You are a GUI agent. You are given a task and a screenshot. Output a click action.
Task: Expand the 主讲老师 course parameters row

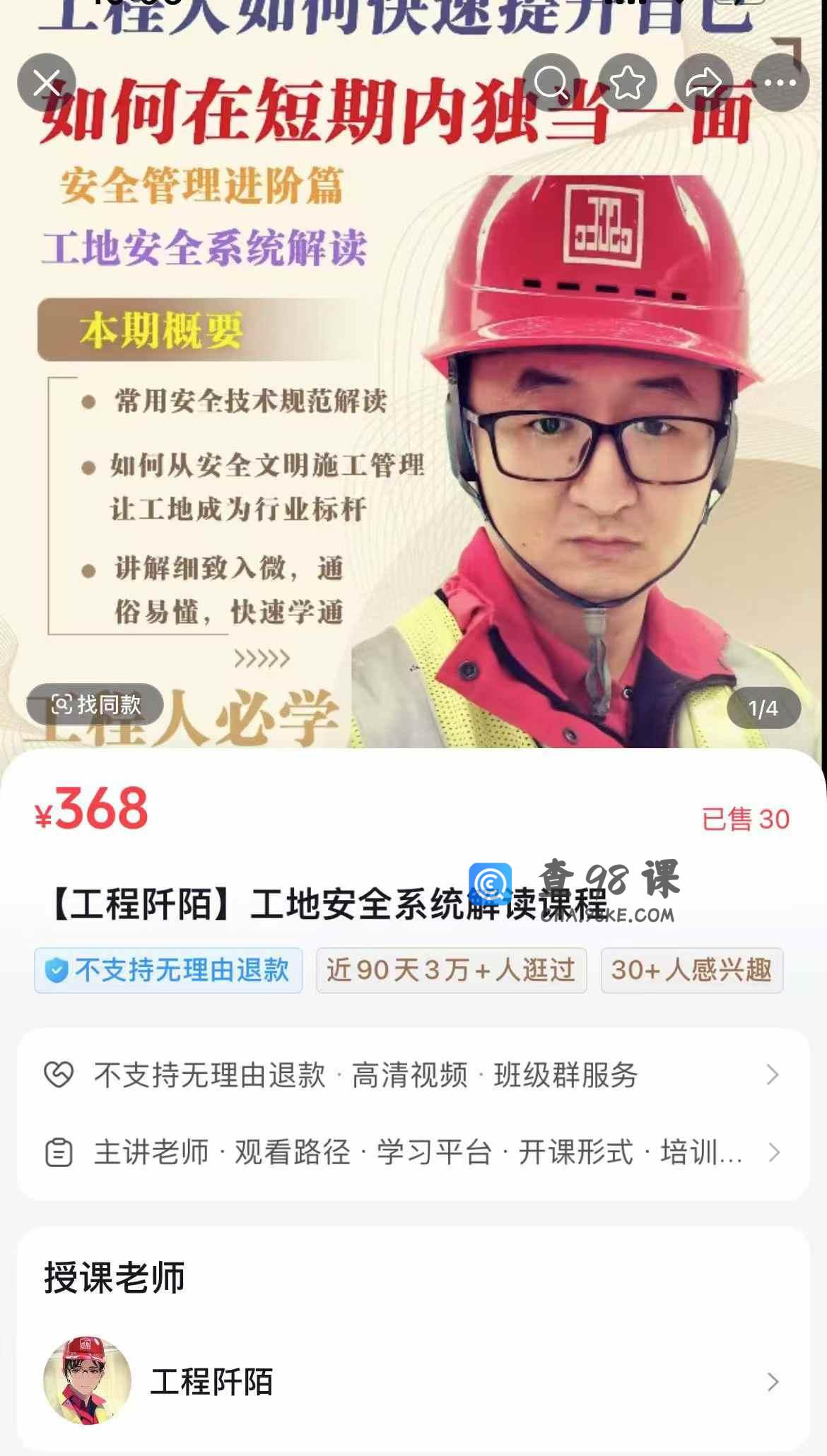413,1152
